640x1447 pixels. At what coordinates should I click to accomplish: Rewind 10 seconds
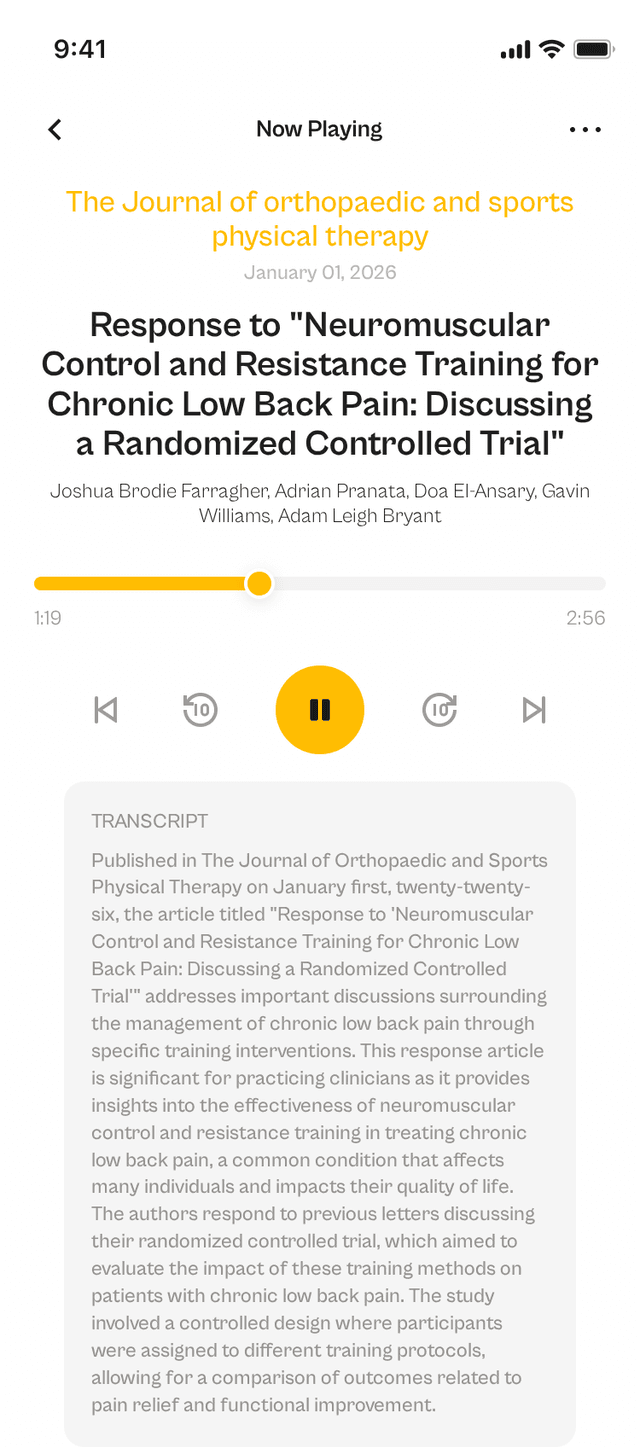point(200,710)
